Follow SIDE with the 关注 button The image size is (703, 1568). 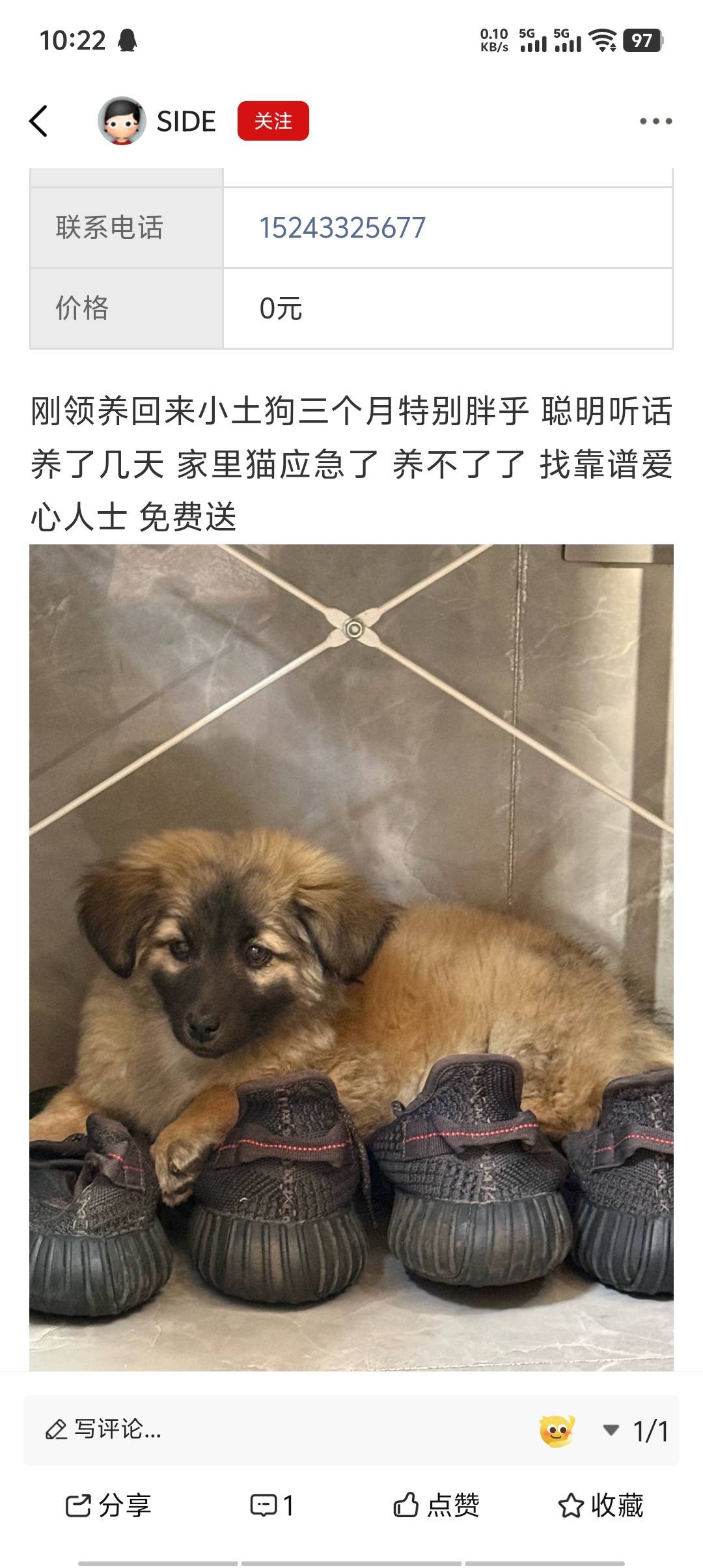click(273, 121)
